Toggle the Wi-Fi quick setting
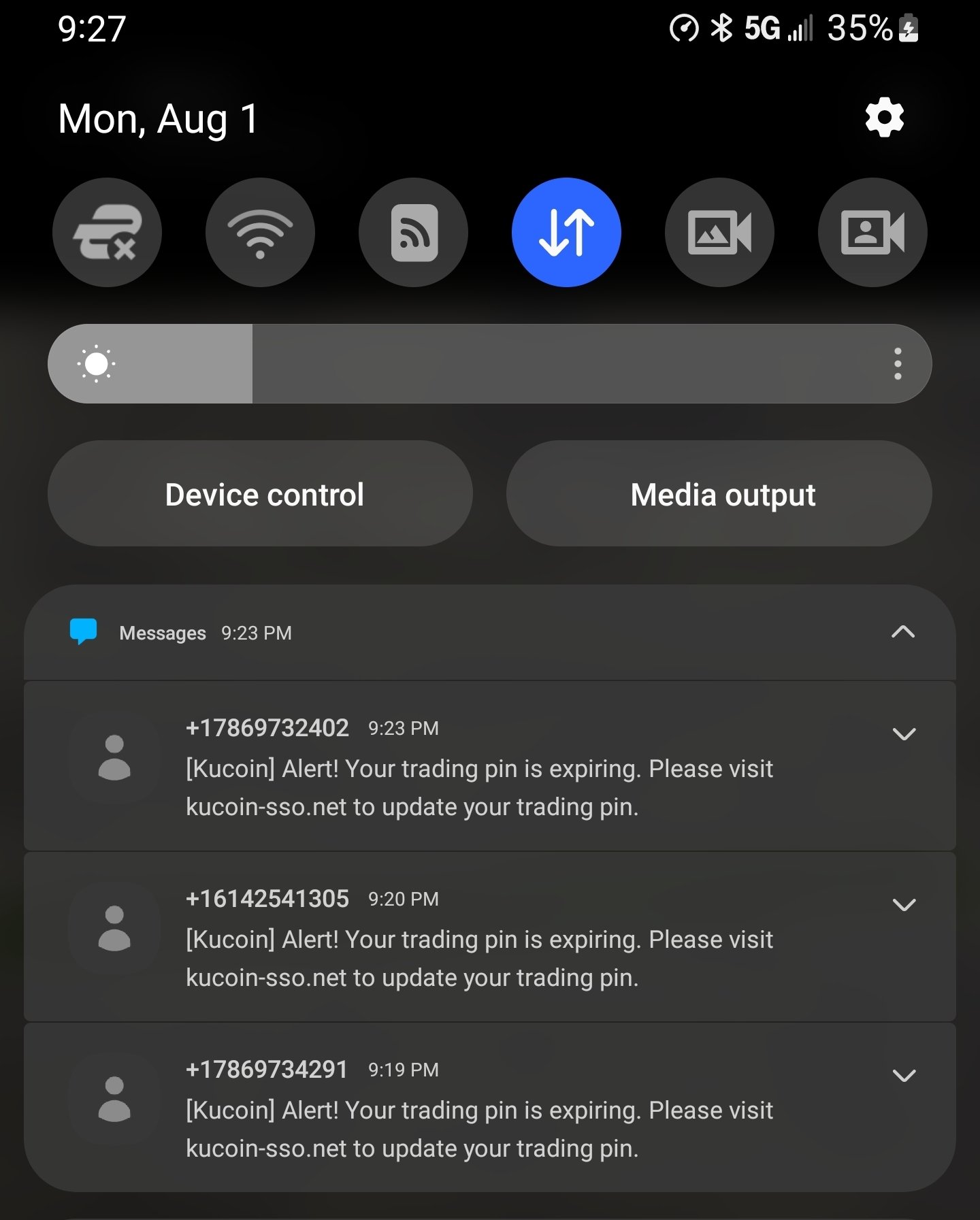 [x=260, y=233]
